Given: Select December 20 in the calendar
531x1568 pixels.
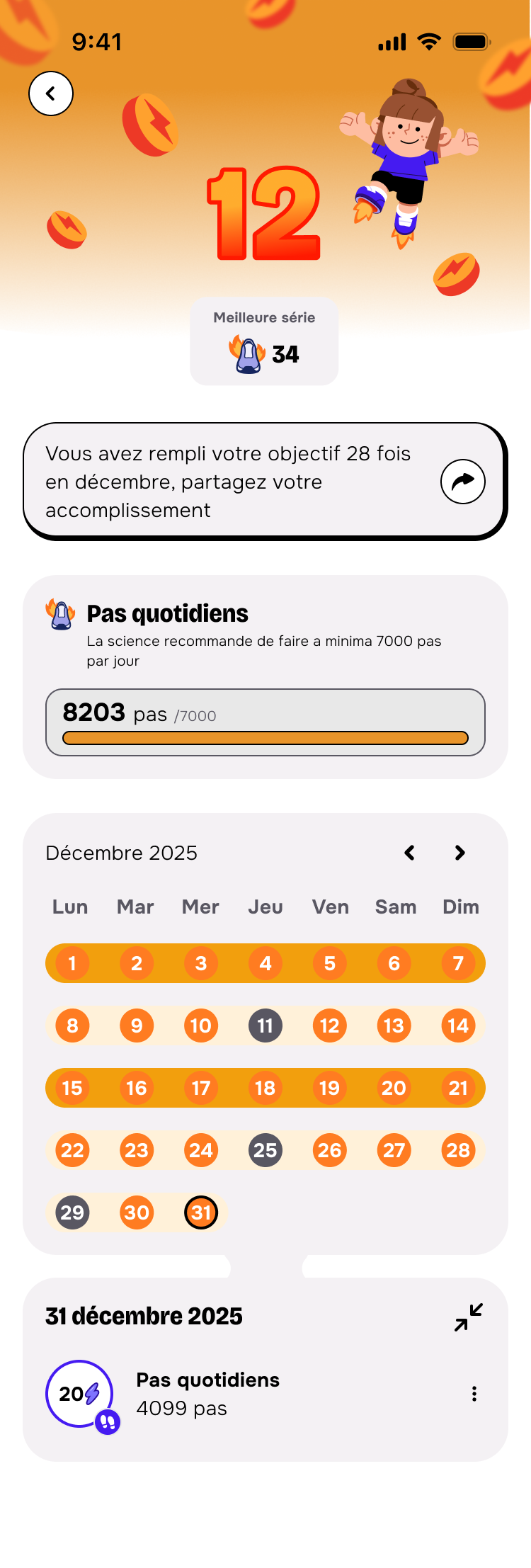Looking at the screenshot, I should point(394,1088).
